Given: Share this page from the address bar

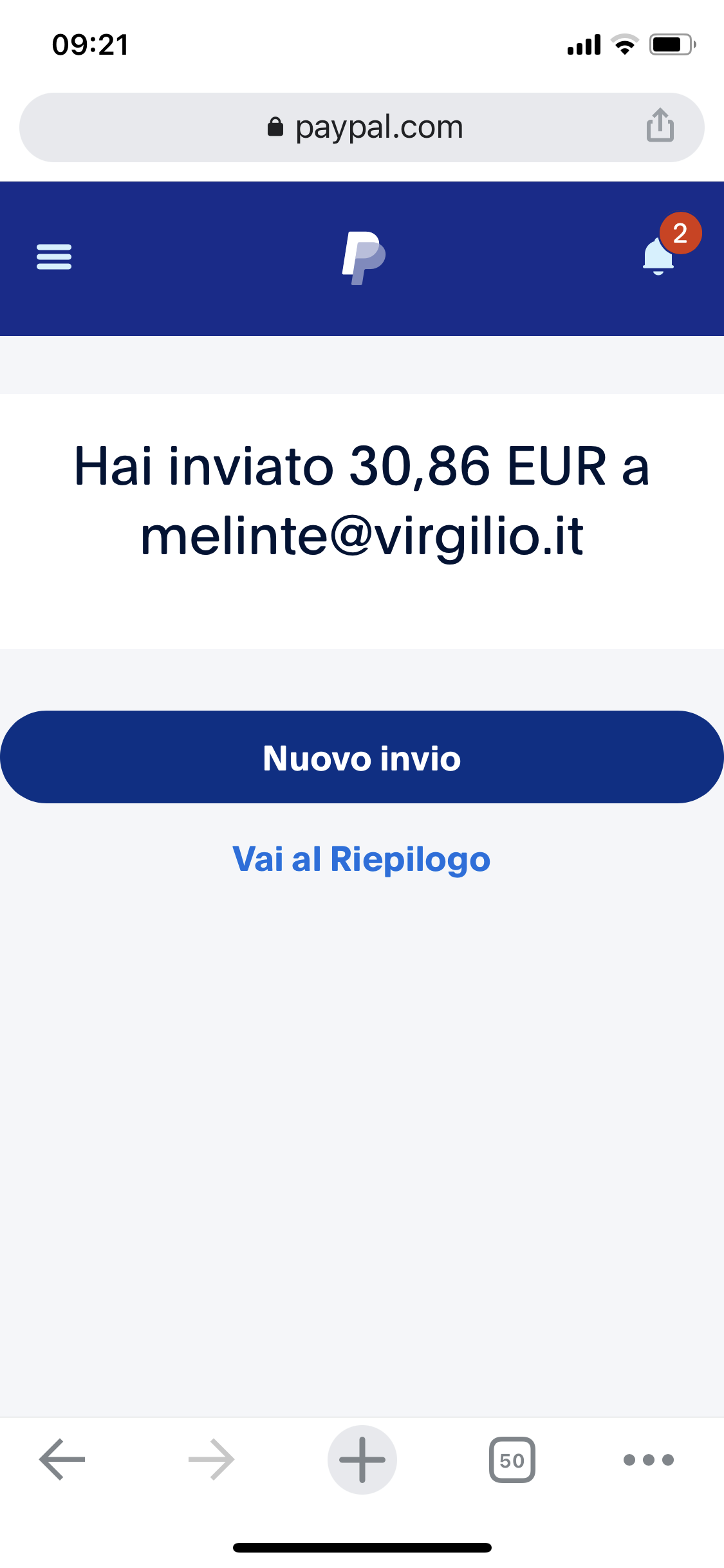Looking at the screenshot, I should [x=660, y=125].
